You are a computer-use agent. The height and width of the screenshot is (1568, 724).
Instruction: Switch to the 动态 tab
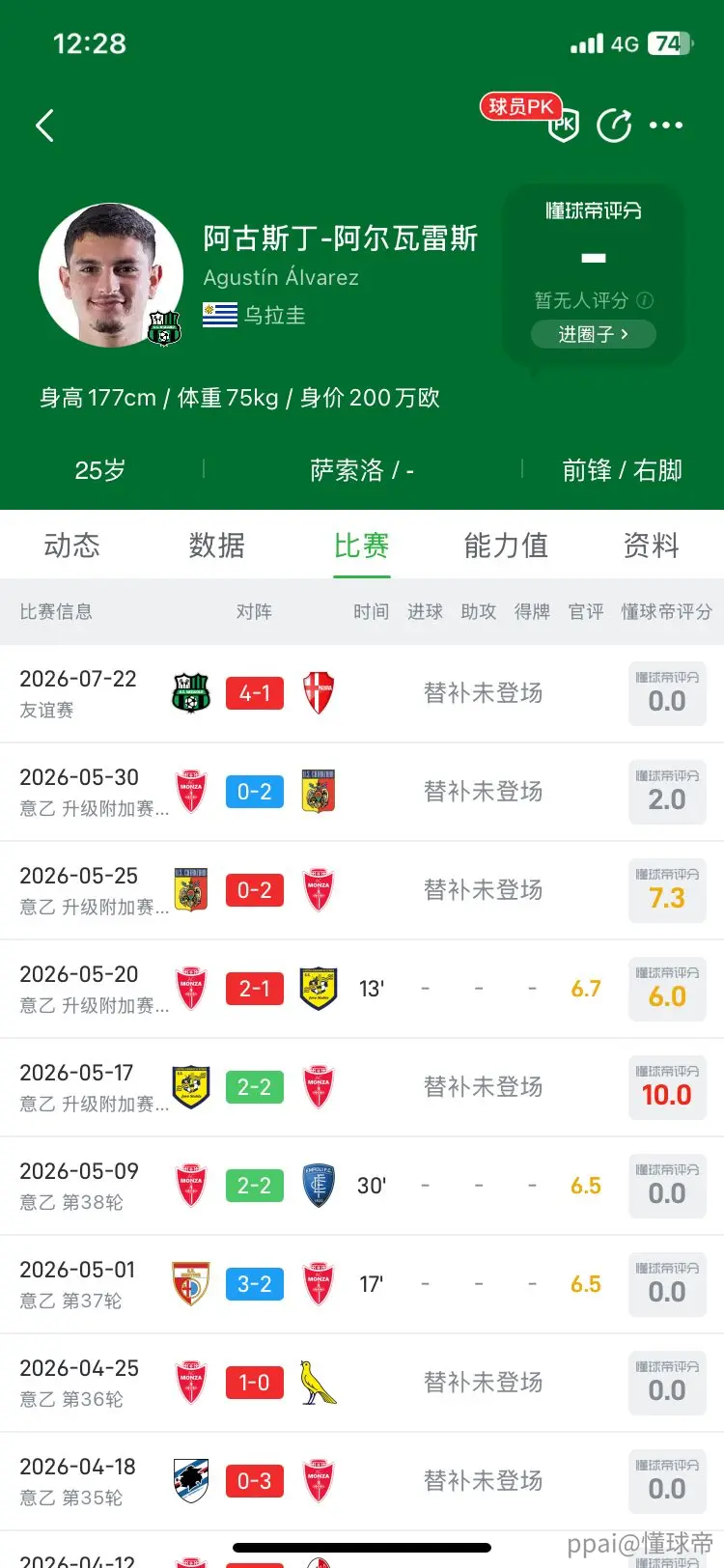pyautogui.click(x=72, y=546)
